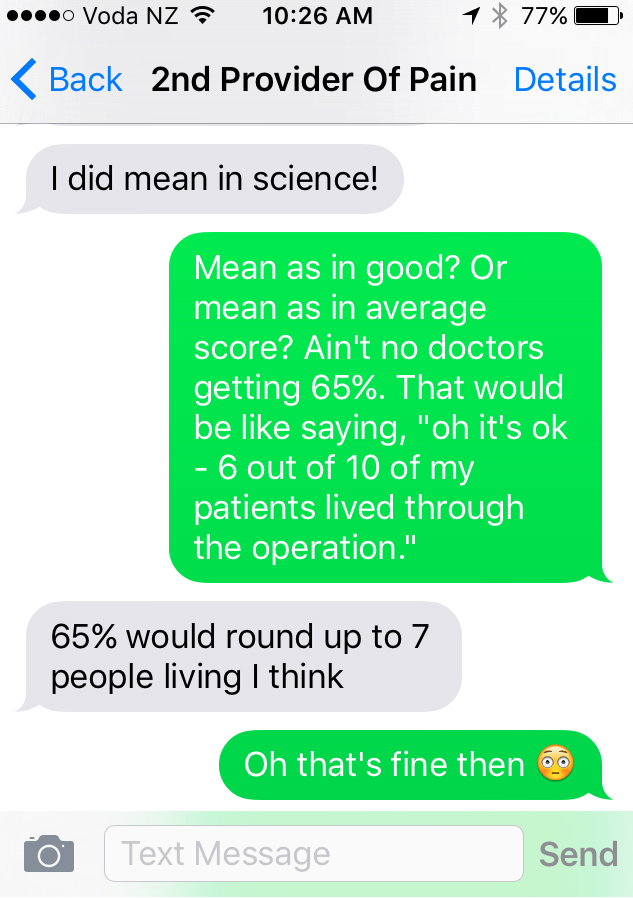The height and width of the screenshot is (898, 633).
Task: Focus the Text Message input field
Action: (313, 853)
